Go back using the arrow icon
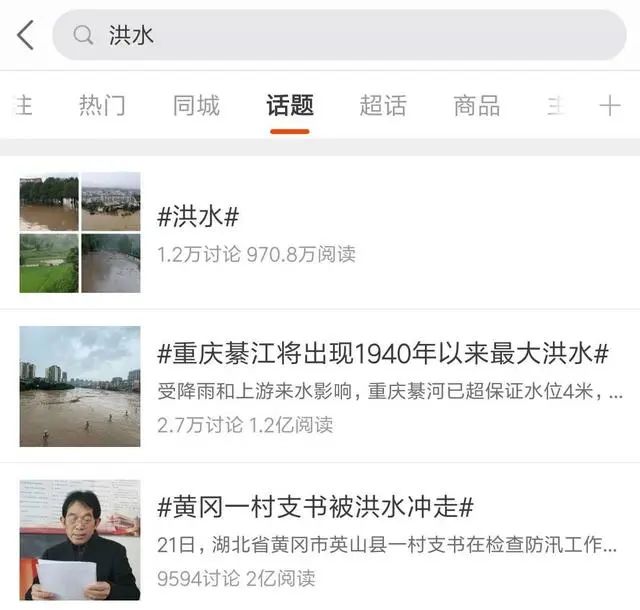Screen dimensions: 640x610 (26, 36)
